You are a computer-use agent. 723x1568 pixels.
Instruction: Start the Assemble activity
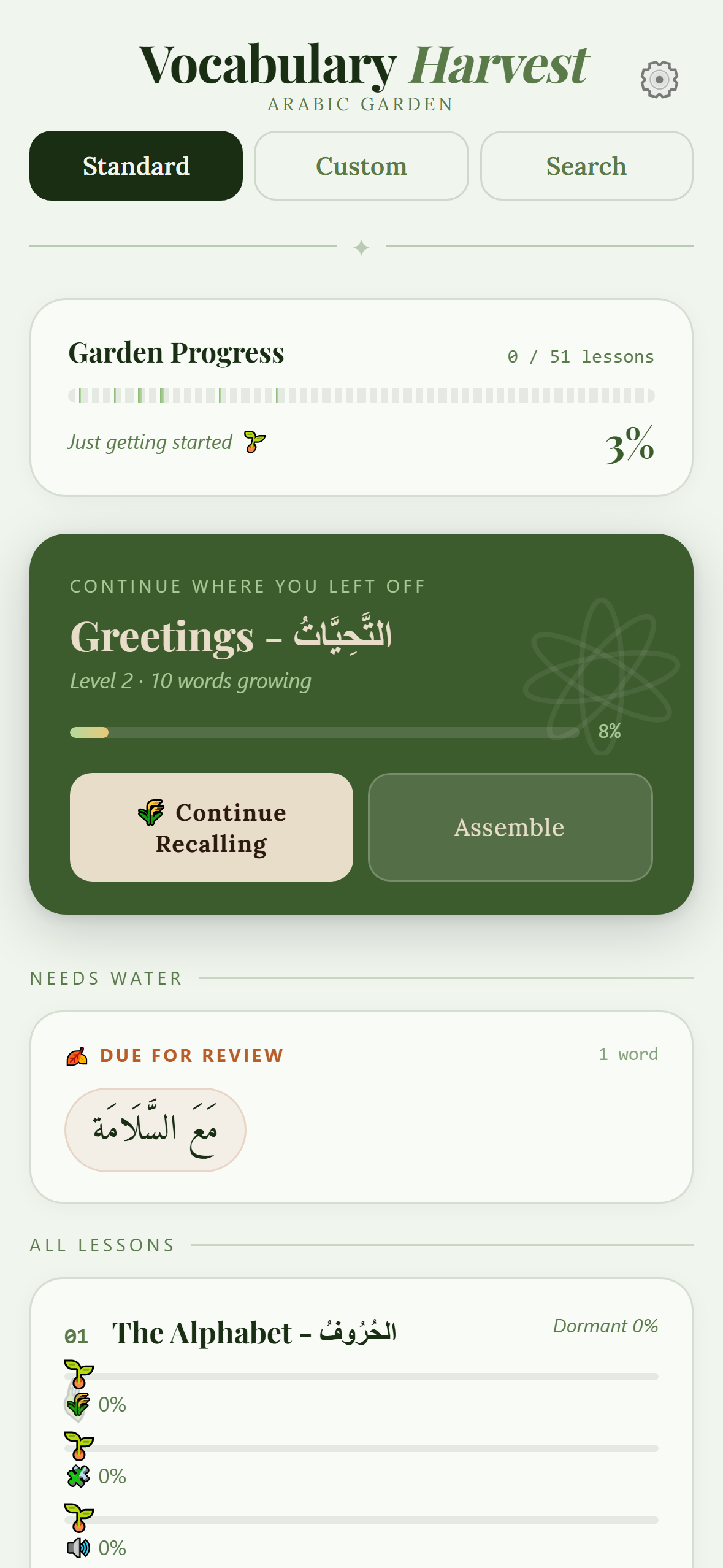(x=510, y=827)
